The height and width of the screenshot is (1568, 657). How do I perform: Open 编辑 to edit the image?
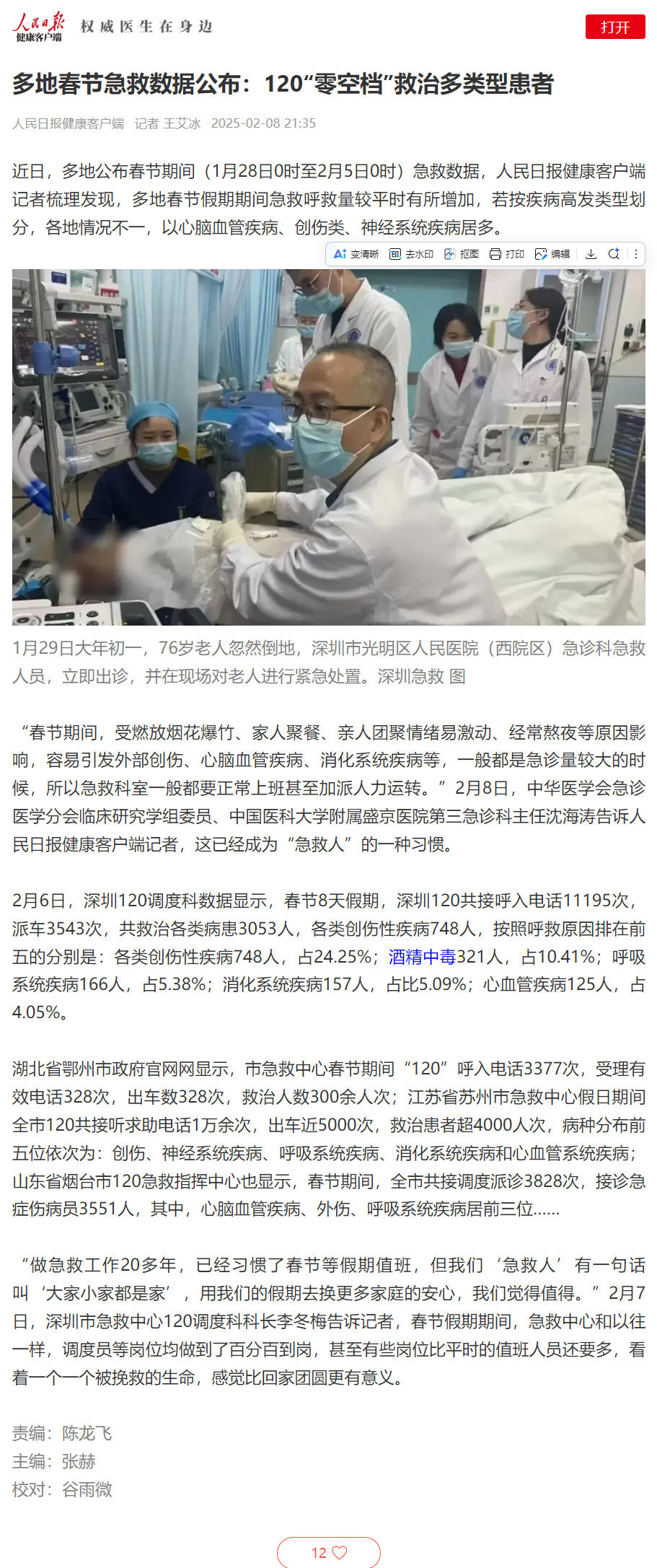552,254
